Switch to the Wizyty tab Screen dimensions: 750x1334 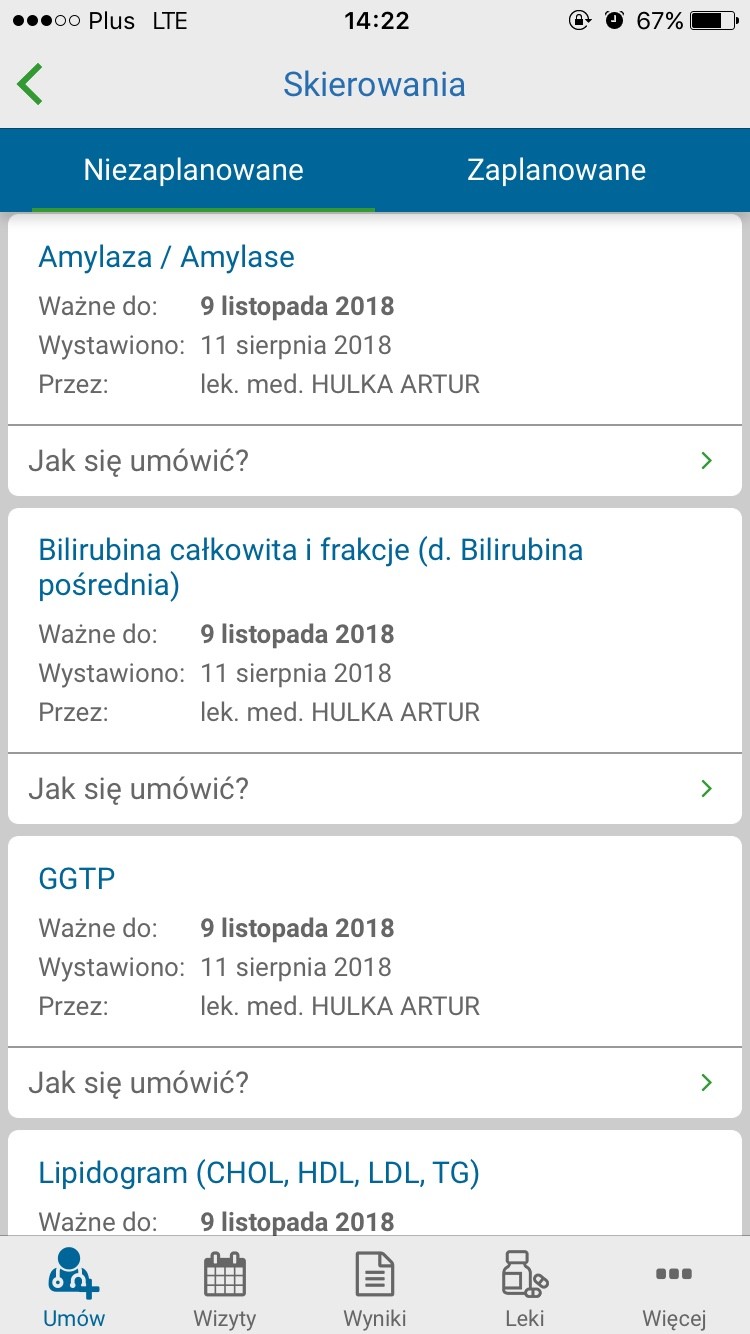pyautogui.click(x=224, y=1288)
